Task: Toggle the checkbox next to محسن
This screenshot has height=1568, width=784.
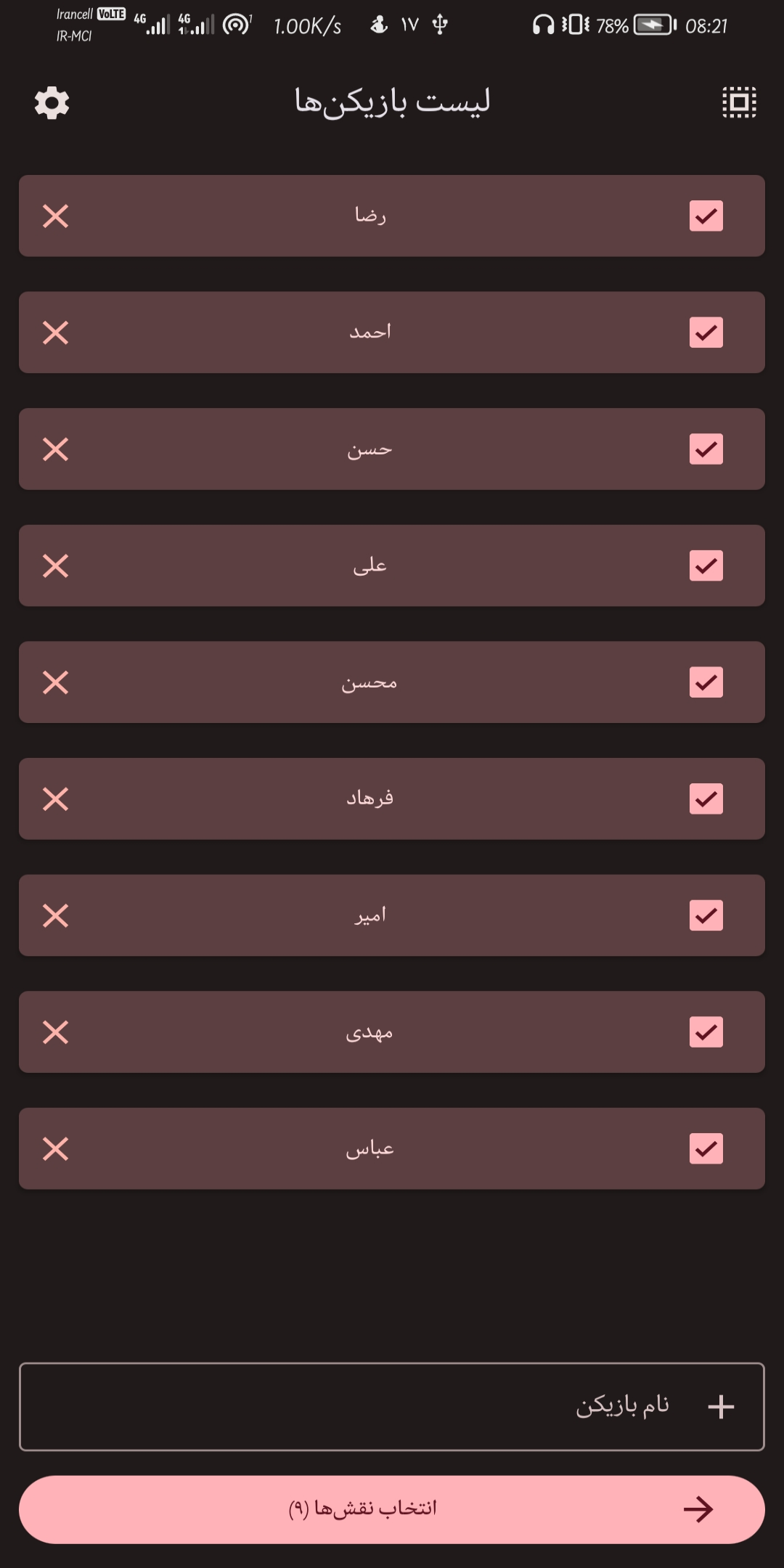Action: 706,682
